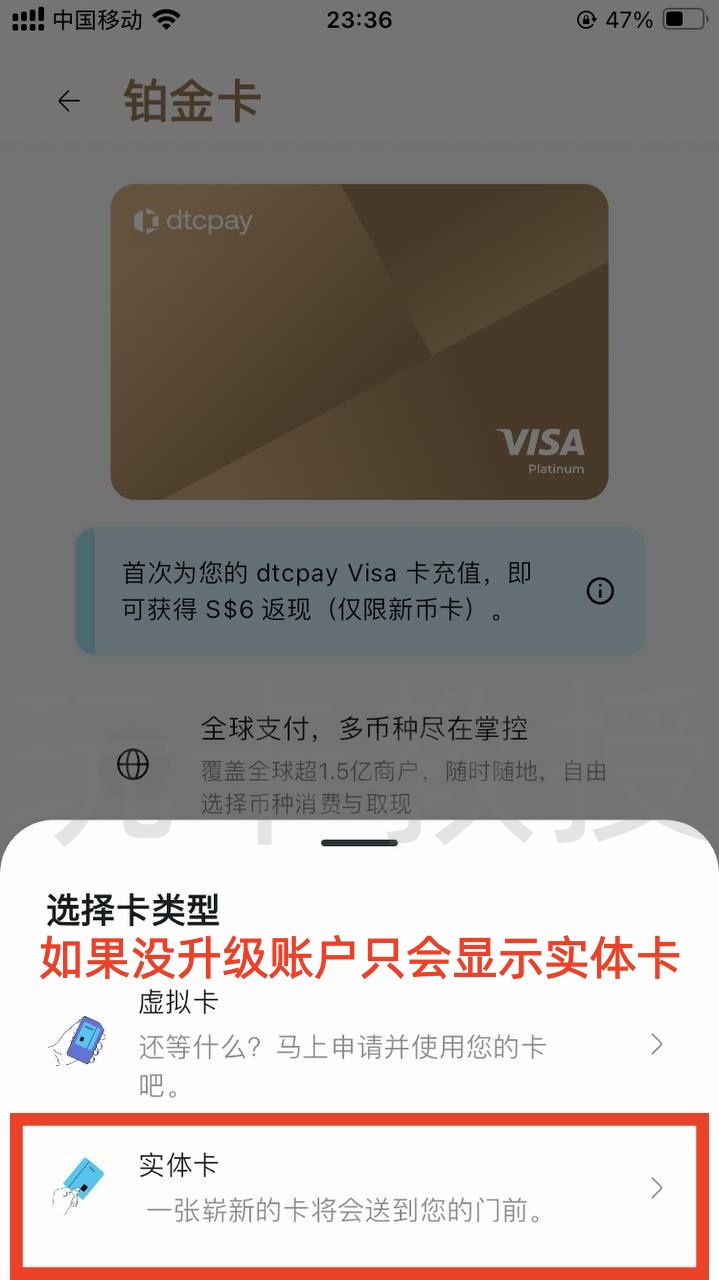Go back from the 铂金卡 page
719x1280 pixels.
point(69,101)
